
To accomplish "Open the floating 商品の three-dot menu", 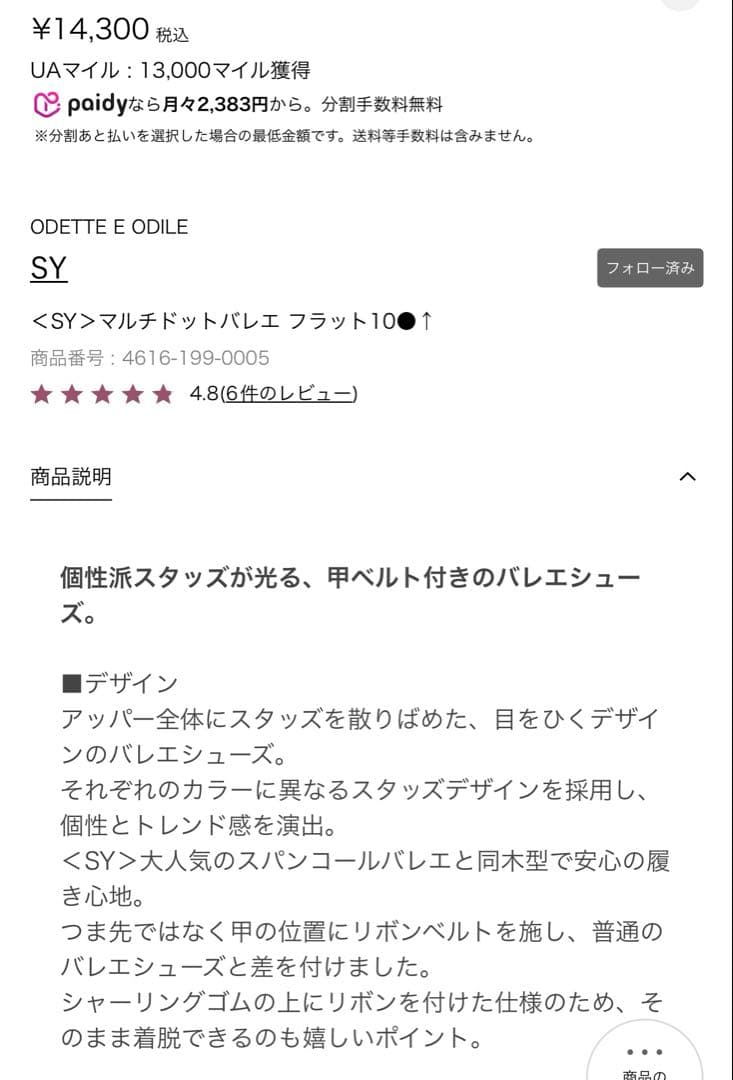I will coord(644,1051).
